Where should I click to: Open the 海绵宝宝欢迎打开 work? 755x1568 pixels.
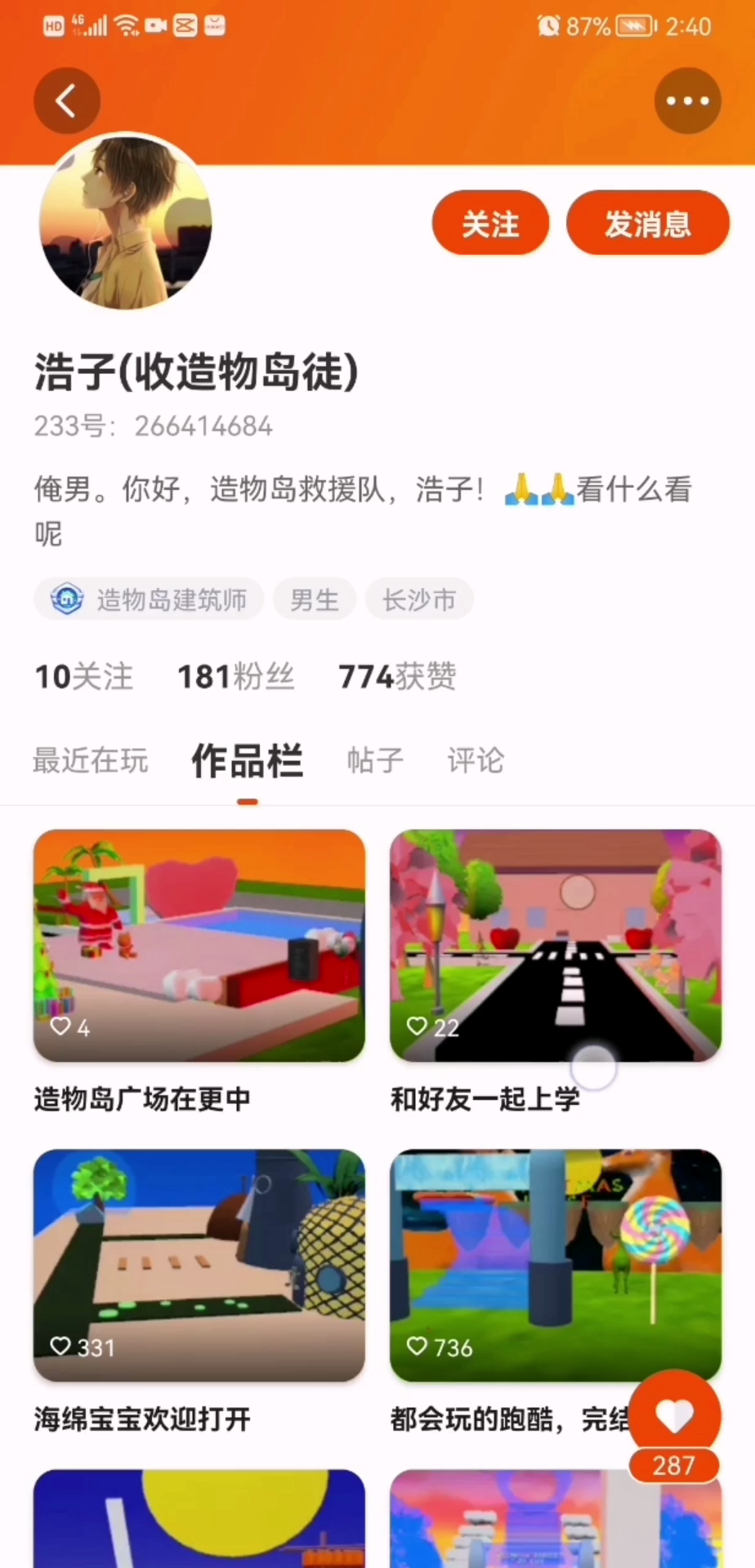point(199,1266)
